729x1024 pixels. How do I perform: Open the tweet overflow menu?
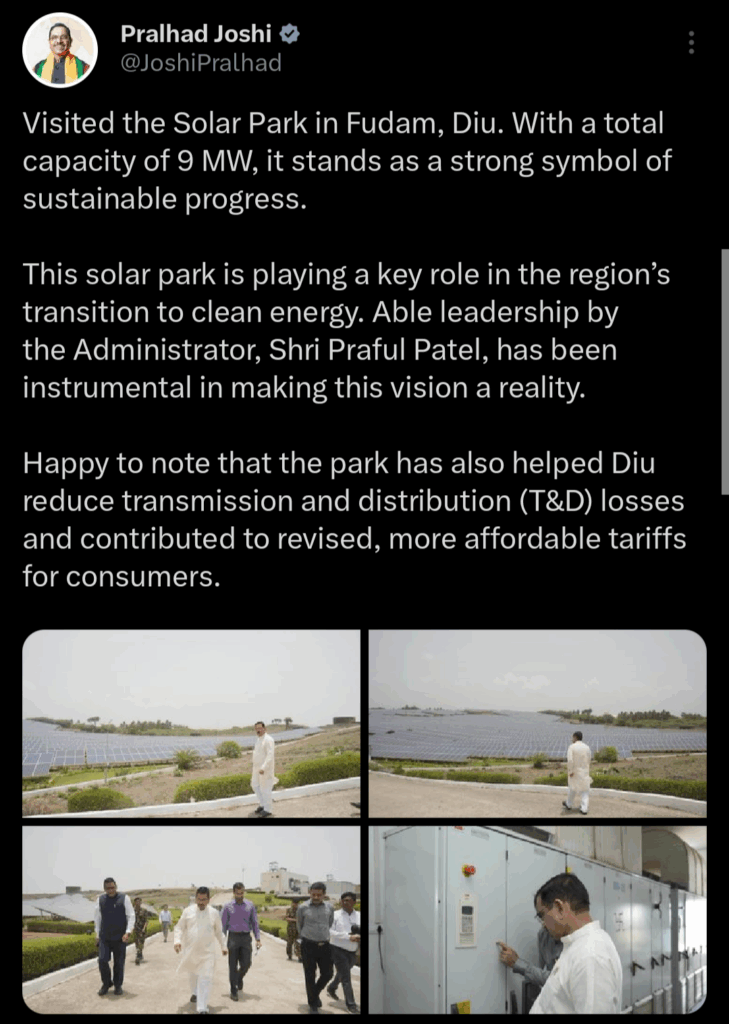click(x=691, y=42)
